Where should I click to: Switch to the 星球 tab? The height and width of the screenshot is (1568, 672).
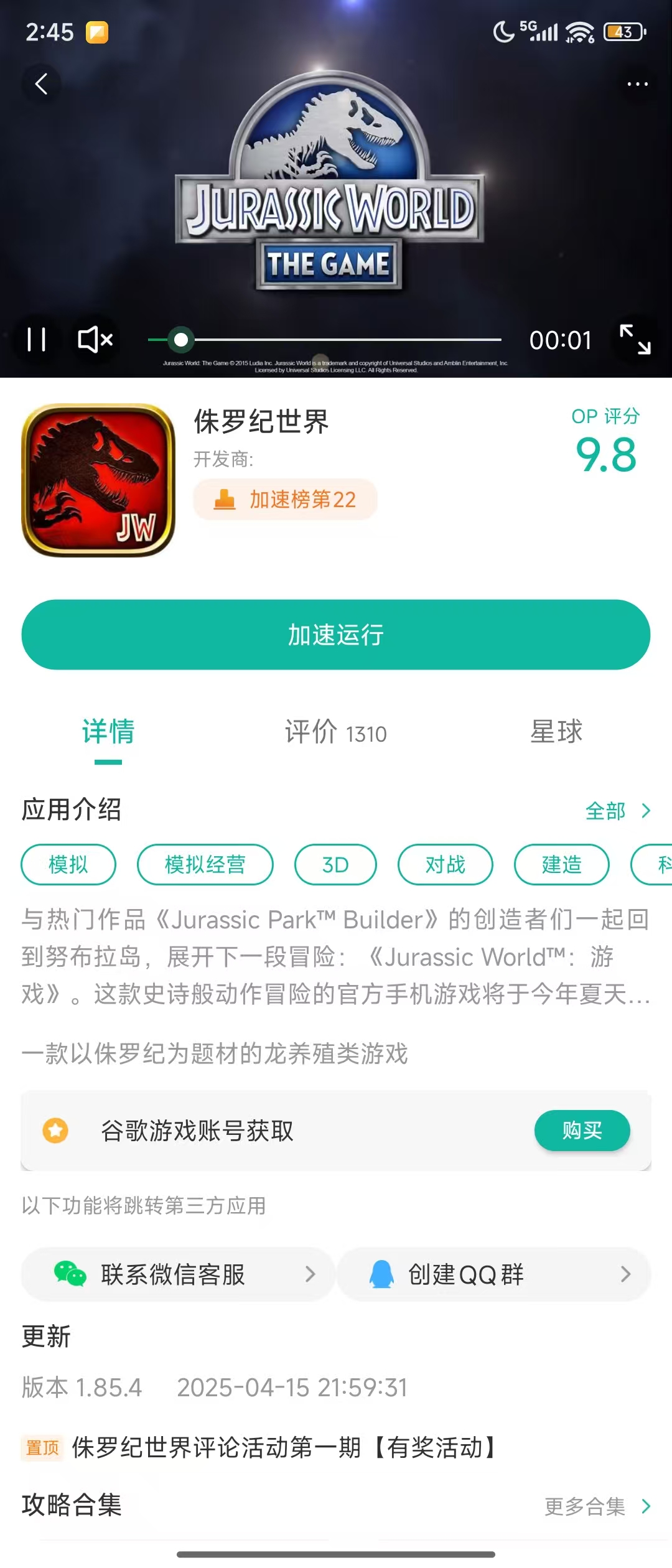(x=556, y=732)
